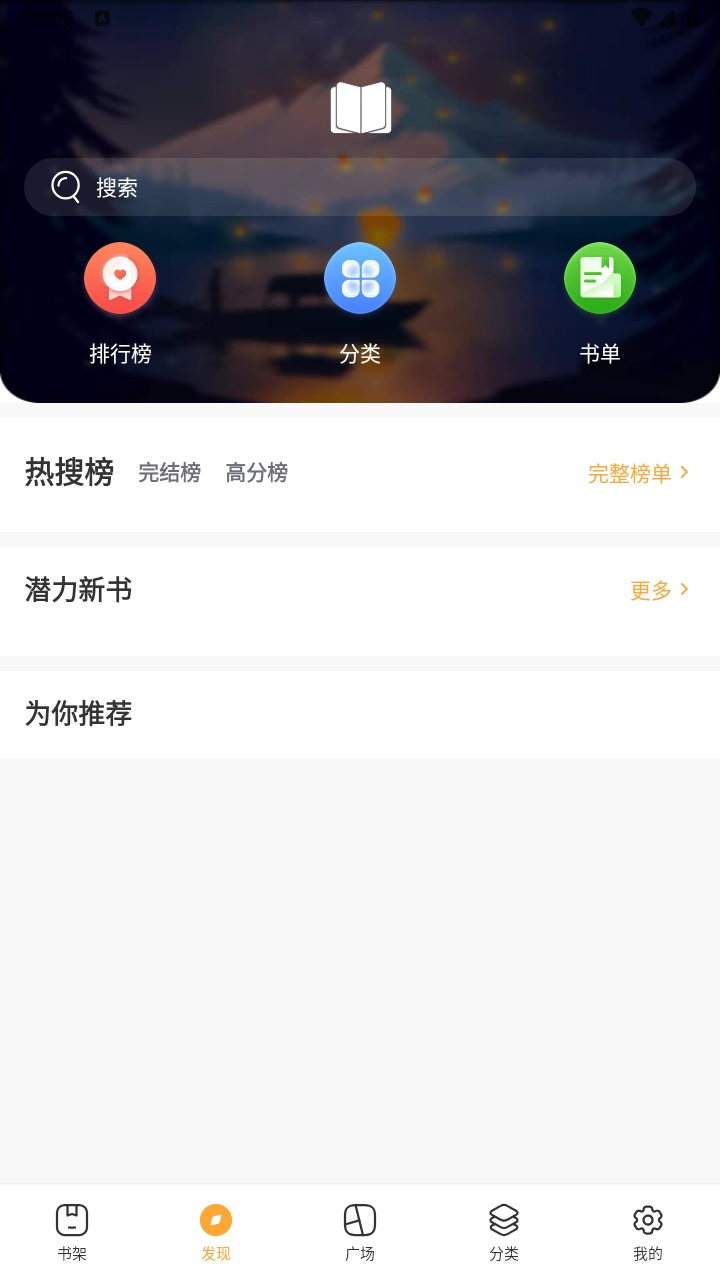The image size is (720, 1280).
Task: Click the 潜力新书 section header
Action: coord(78,589)
